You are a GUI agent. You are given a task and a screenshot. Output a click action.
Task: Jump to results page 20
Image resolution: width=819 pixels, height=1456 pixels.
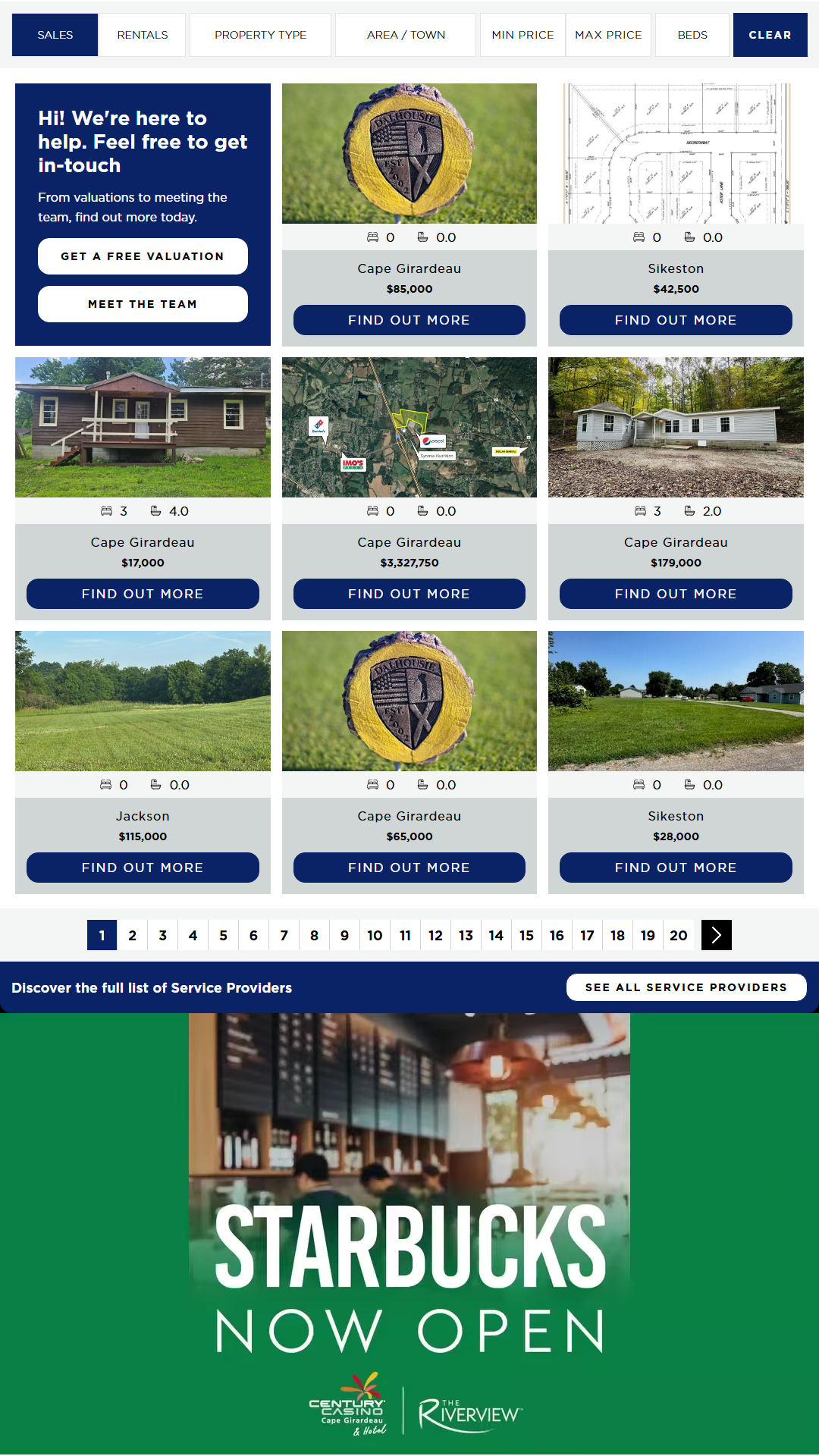click(x=678, y=935)
